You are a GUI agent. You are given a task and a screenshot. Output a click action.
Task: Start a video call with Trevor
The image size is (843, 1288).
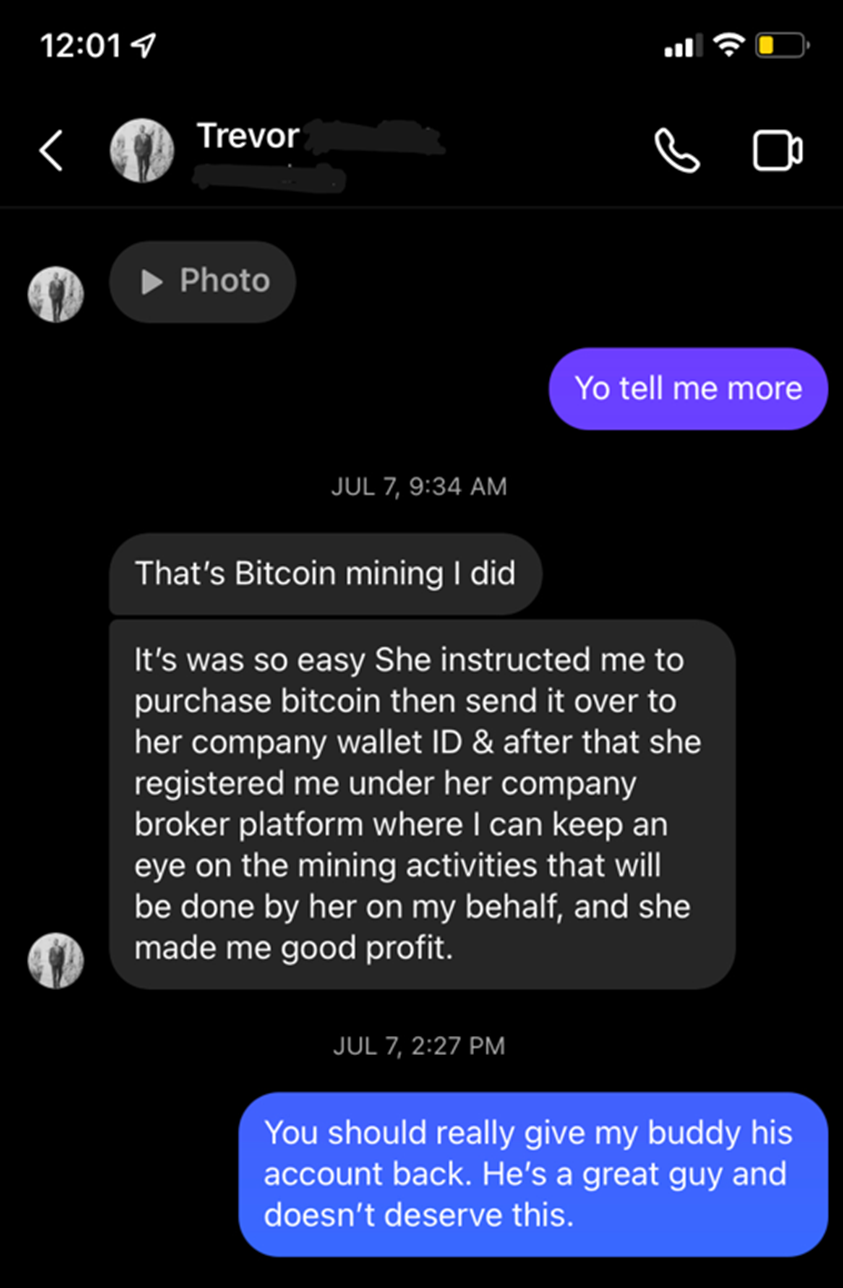point(777,151)
